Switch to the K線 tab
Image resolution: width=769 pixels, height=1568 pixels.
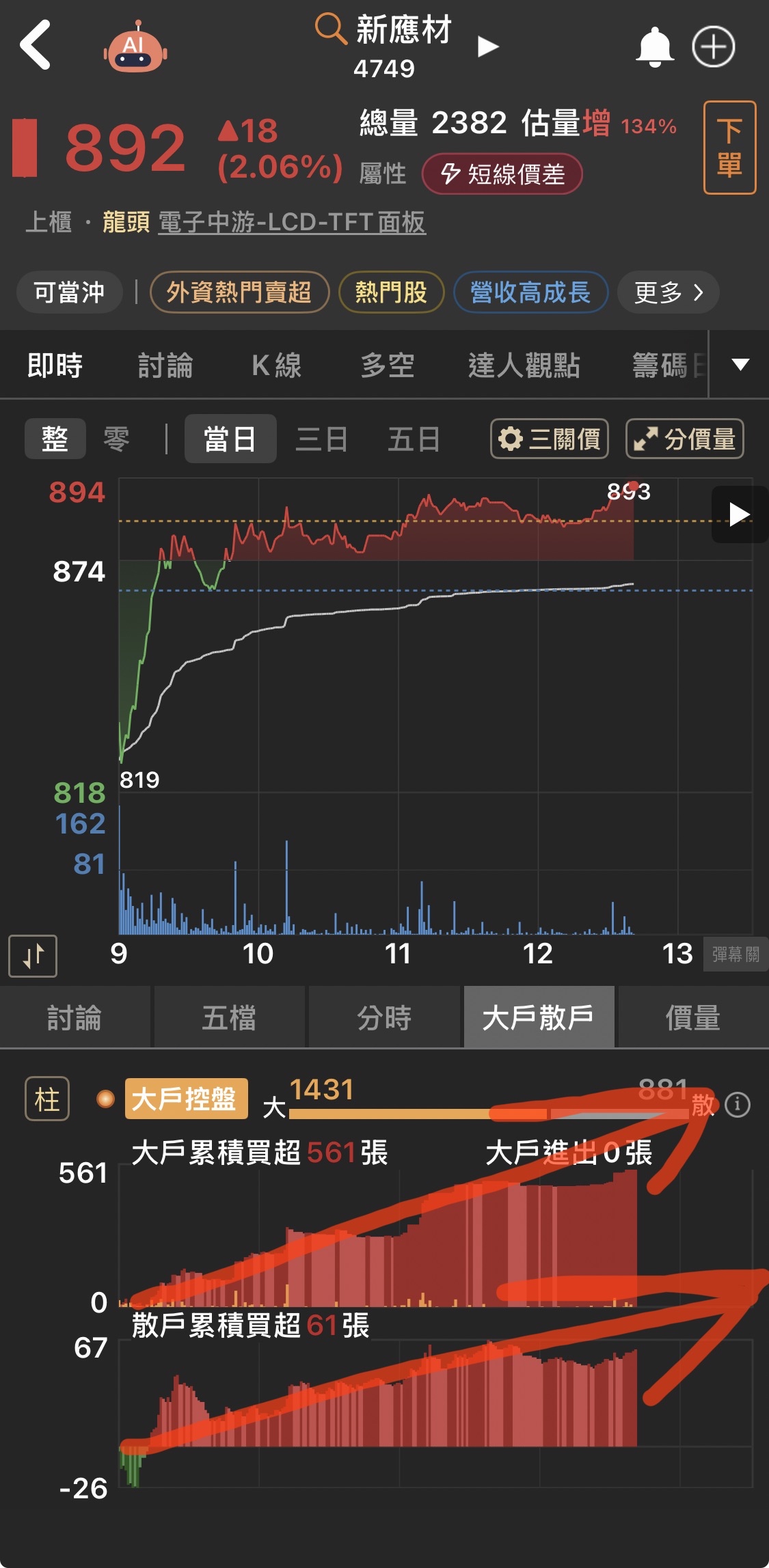[x=276, y=366]
